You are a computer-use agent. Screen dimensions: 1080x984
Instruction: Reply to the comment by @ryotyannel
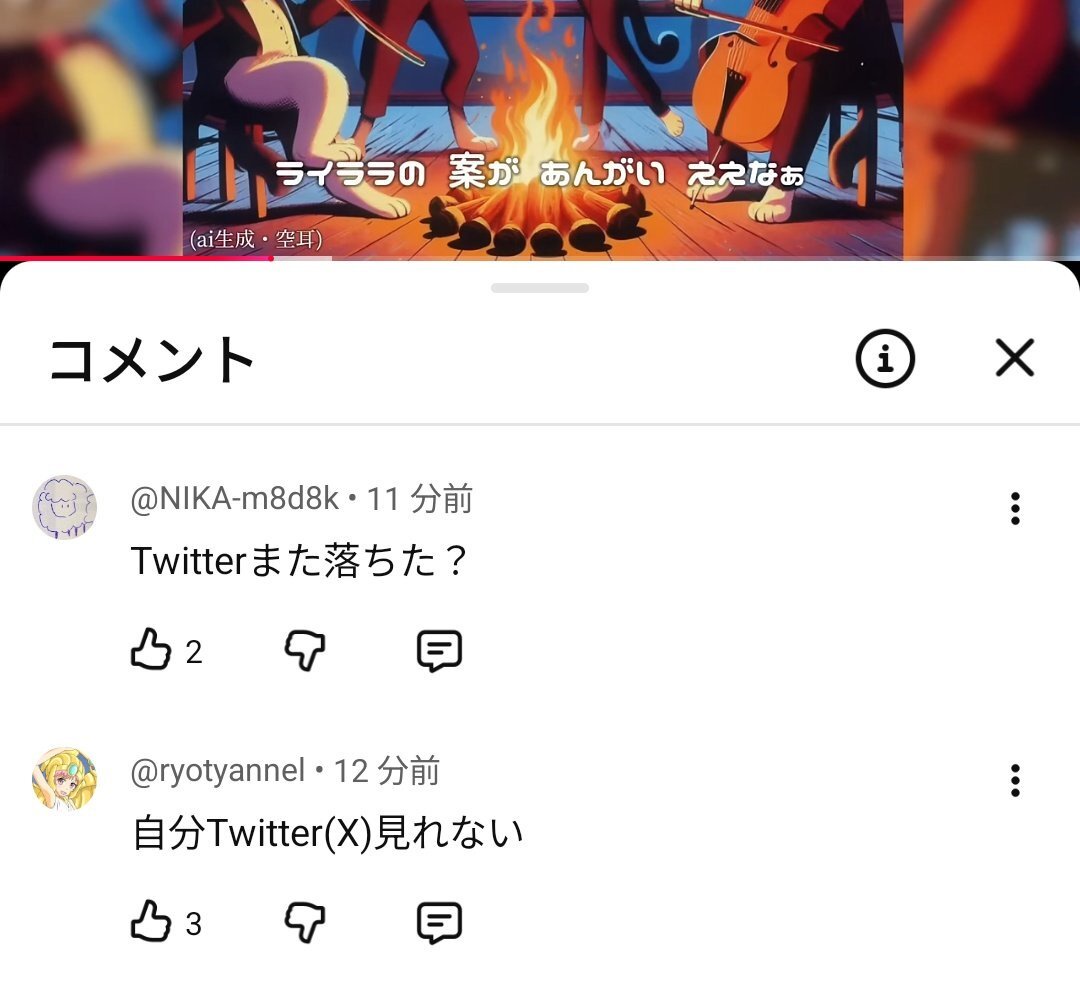point(438,922)
